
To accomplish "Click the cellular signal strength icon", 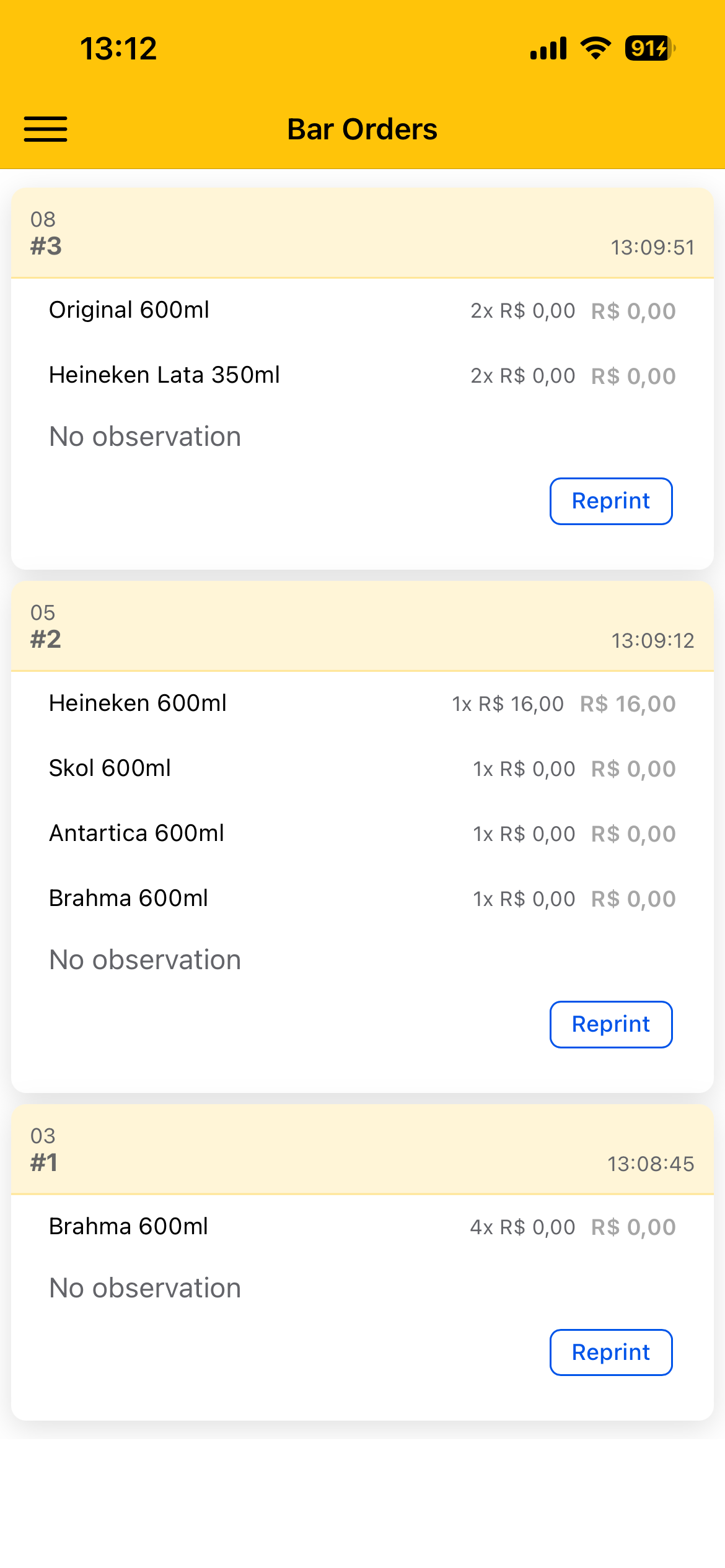I will pyautogui.click(x=548, y=50).
